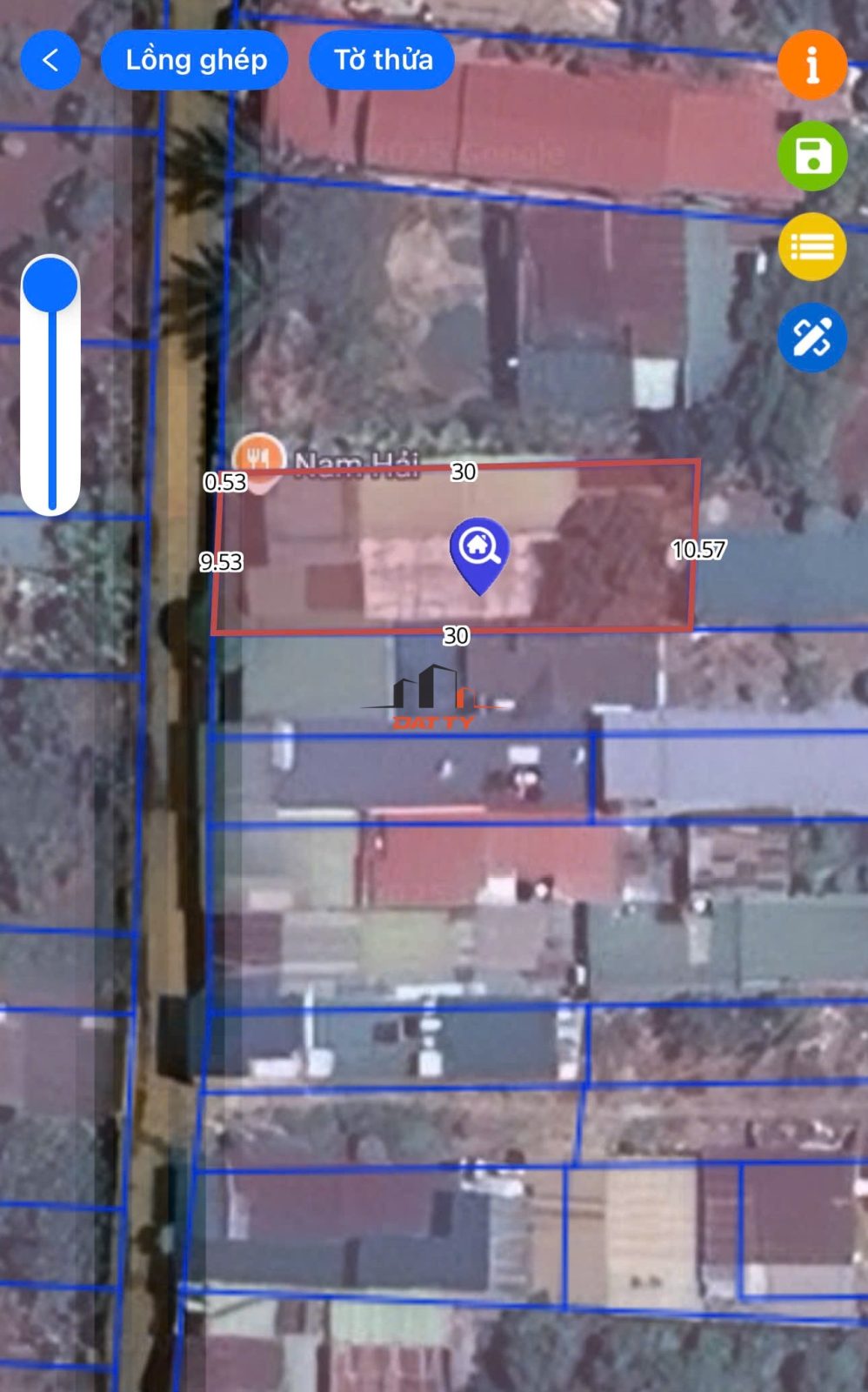Open the Lồng ghép overlay option

coord(195,60)
